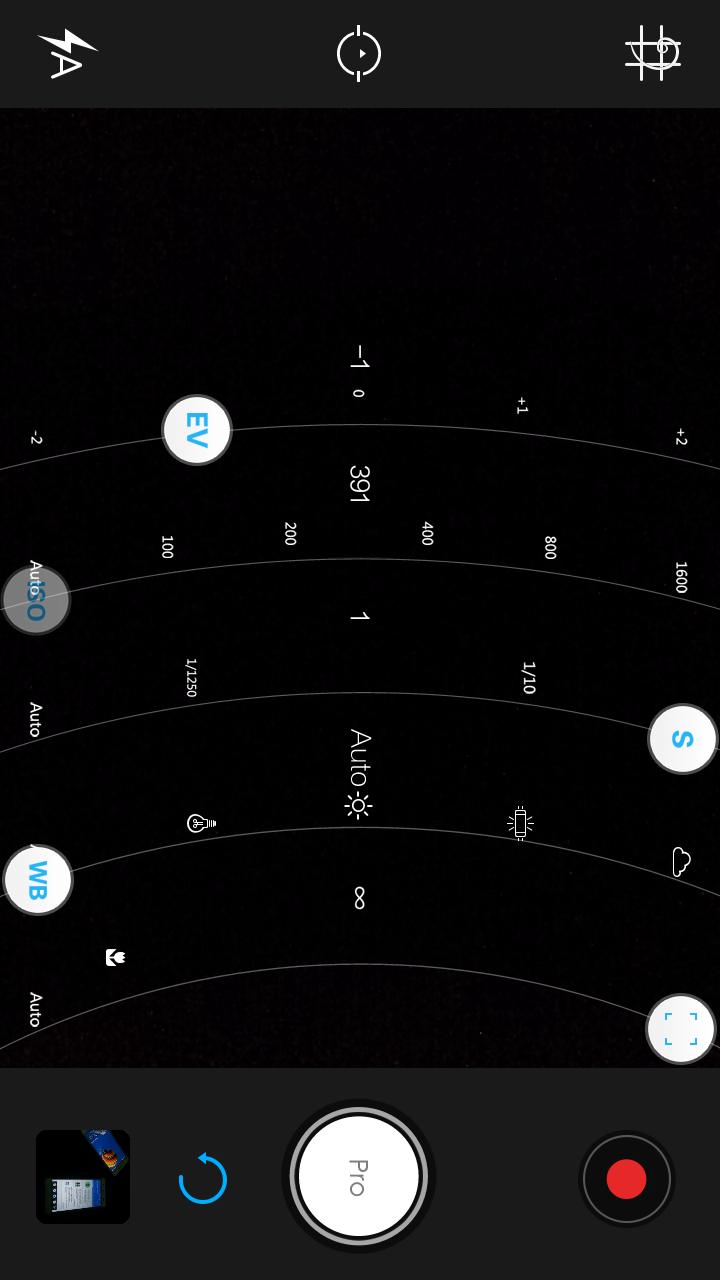Start recording with the red video button

tap(627, 1179)
